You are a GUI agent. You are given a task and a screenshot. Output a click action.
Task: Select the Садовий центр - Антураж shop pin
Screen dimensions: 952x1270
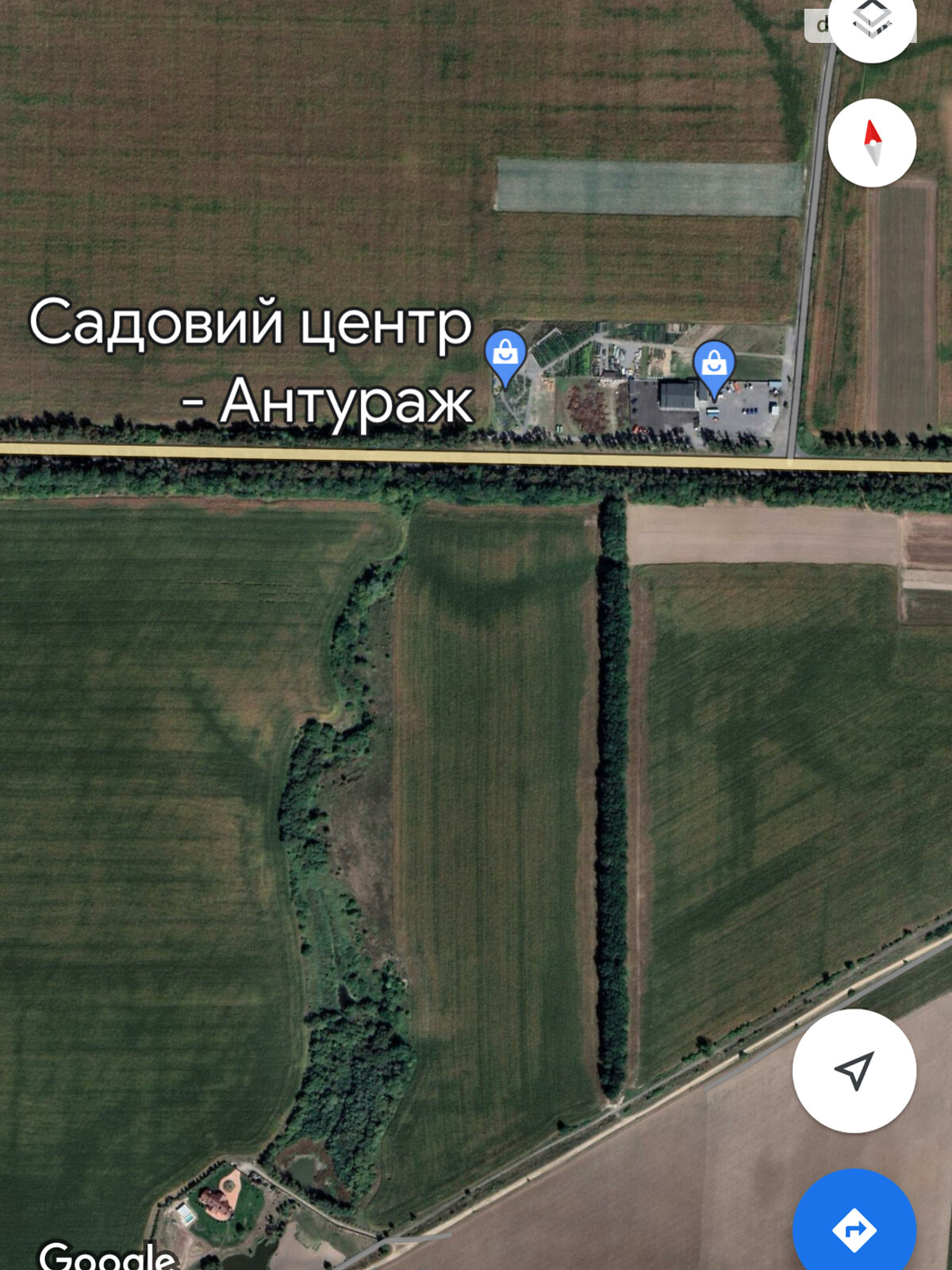(x=505, y=354)
